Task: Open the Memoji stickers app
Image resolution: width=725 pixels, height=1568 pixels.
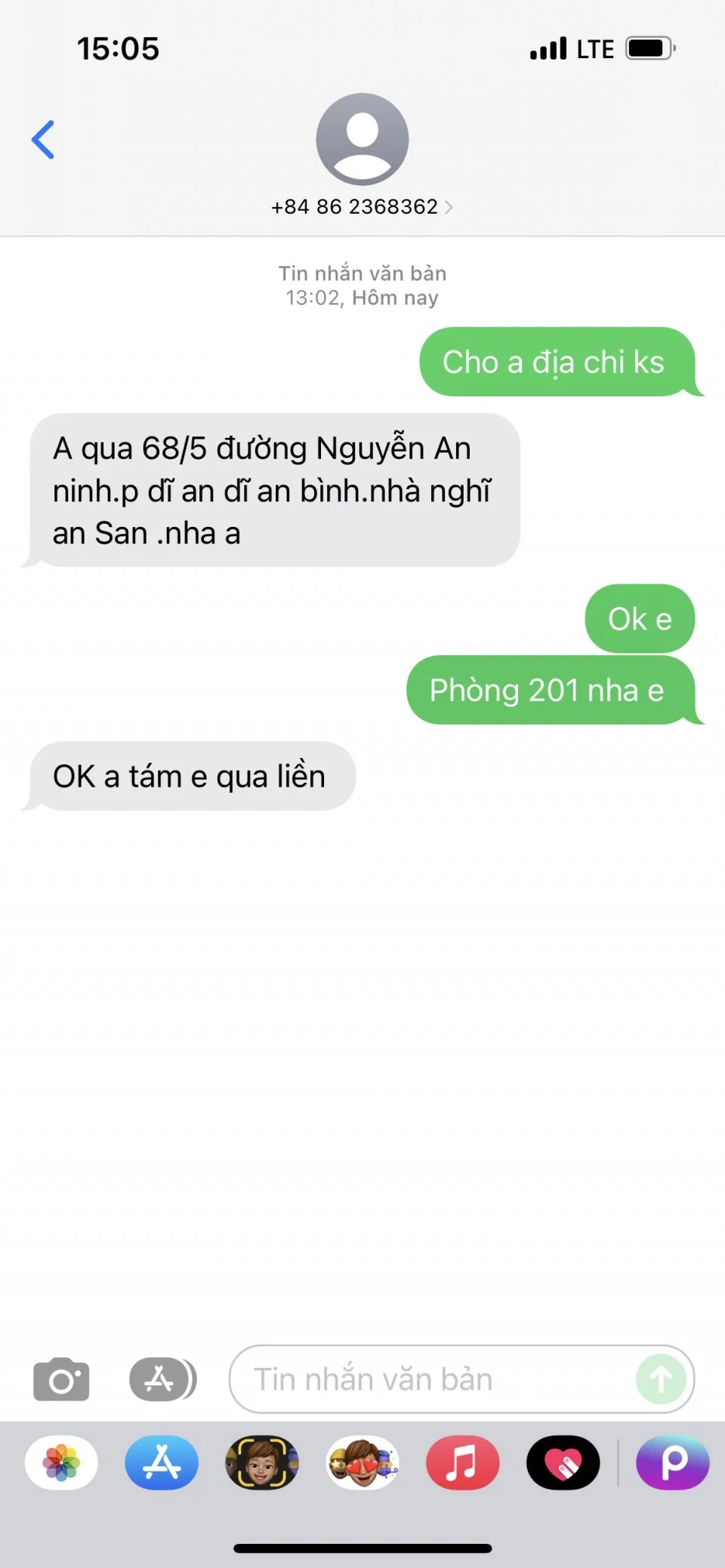Action: [x=362, y=1463]
